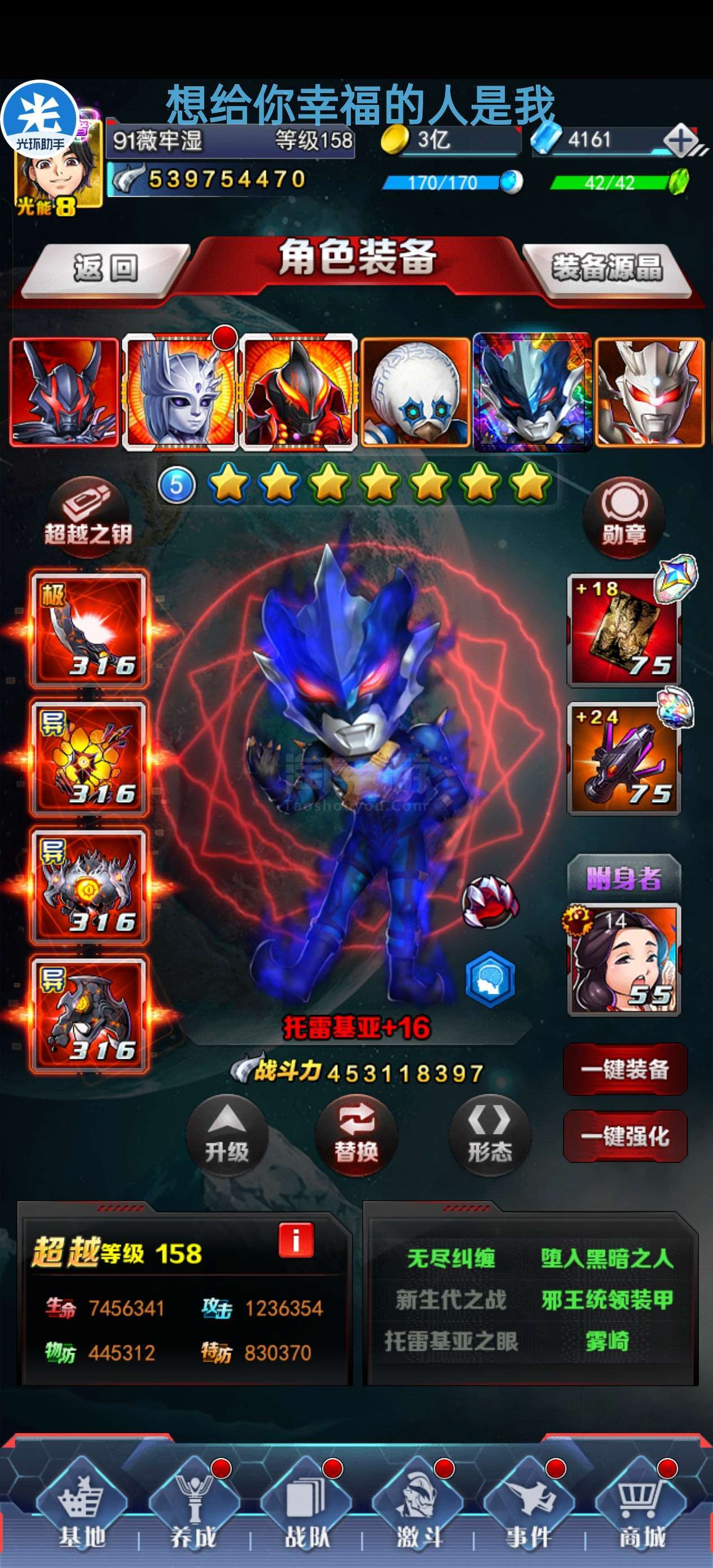The height and width of the screenshot is (1568, 713).
Task: Add more diamonds with the plus icon
Action: [681, 141]
